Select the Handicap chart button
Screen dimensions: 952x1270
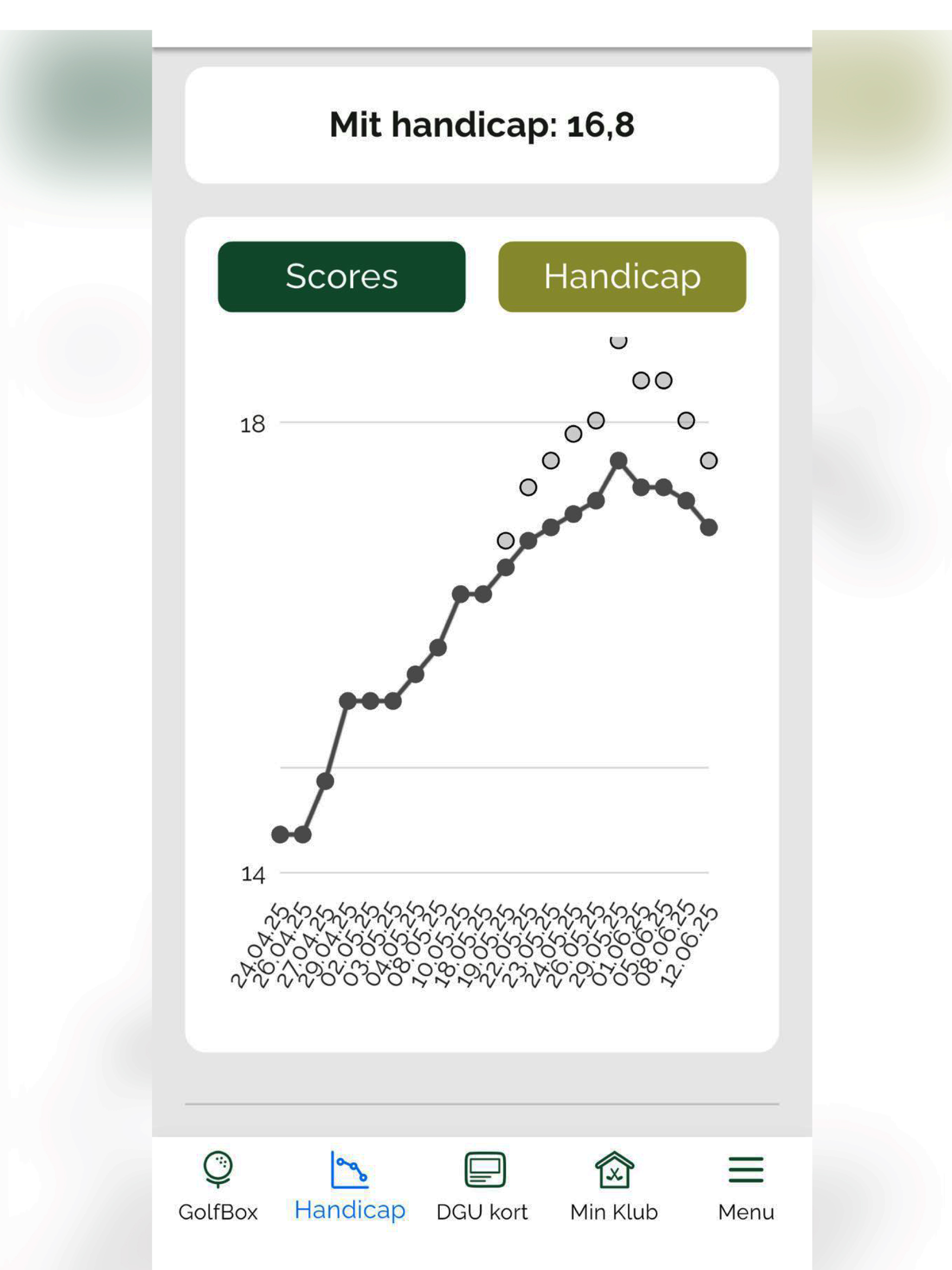click(x=622, y=277)
